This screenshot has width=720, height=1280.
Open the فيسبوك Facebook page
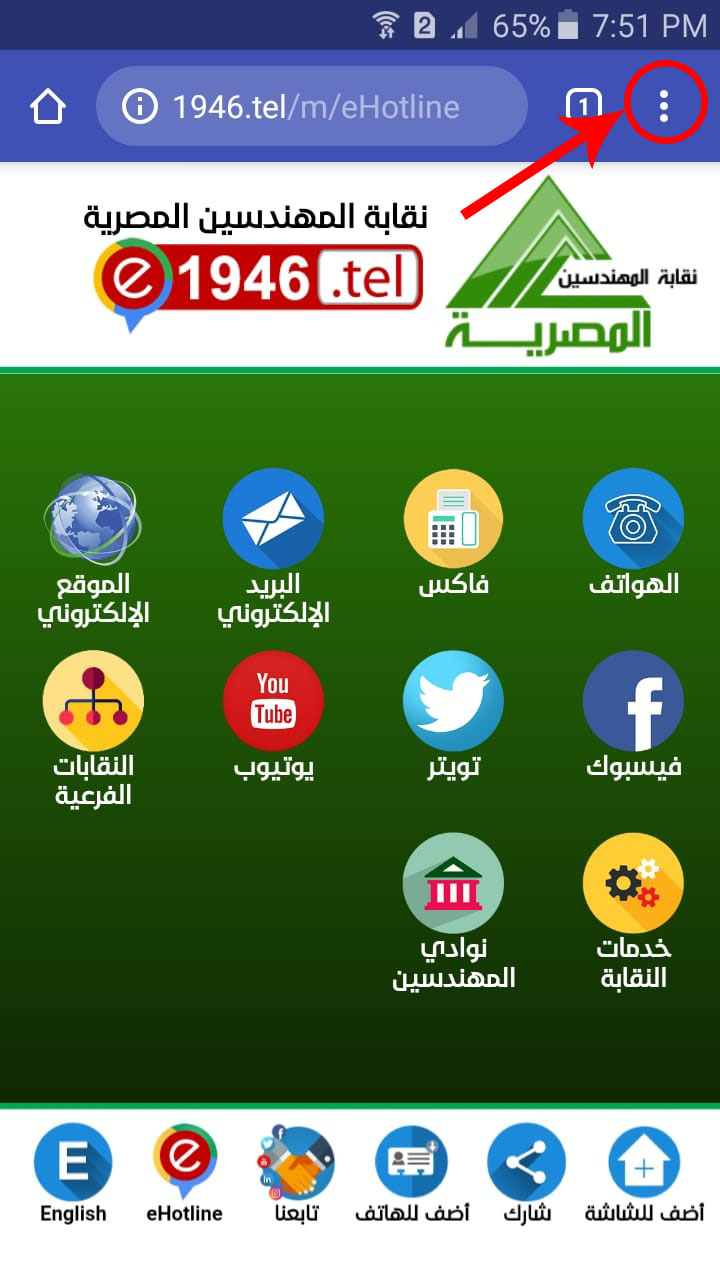click(633, 716)
